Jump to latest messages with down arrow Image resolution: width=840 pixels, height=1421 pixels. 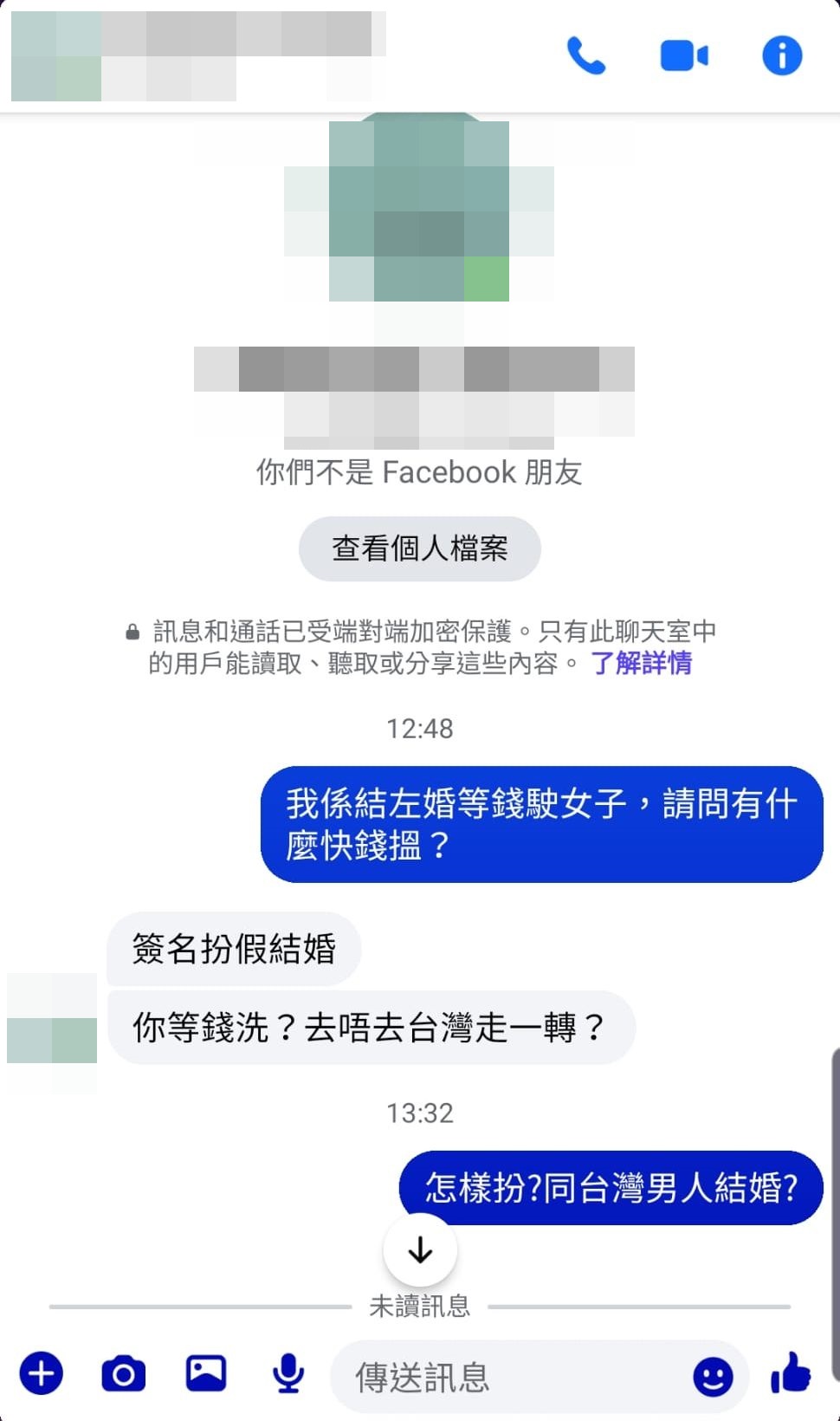coord(420,1250)
